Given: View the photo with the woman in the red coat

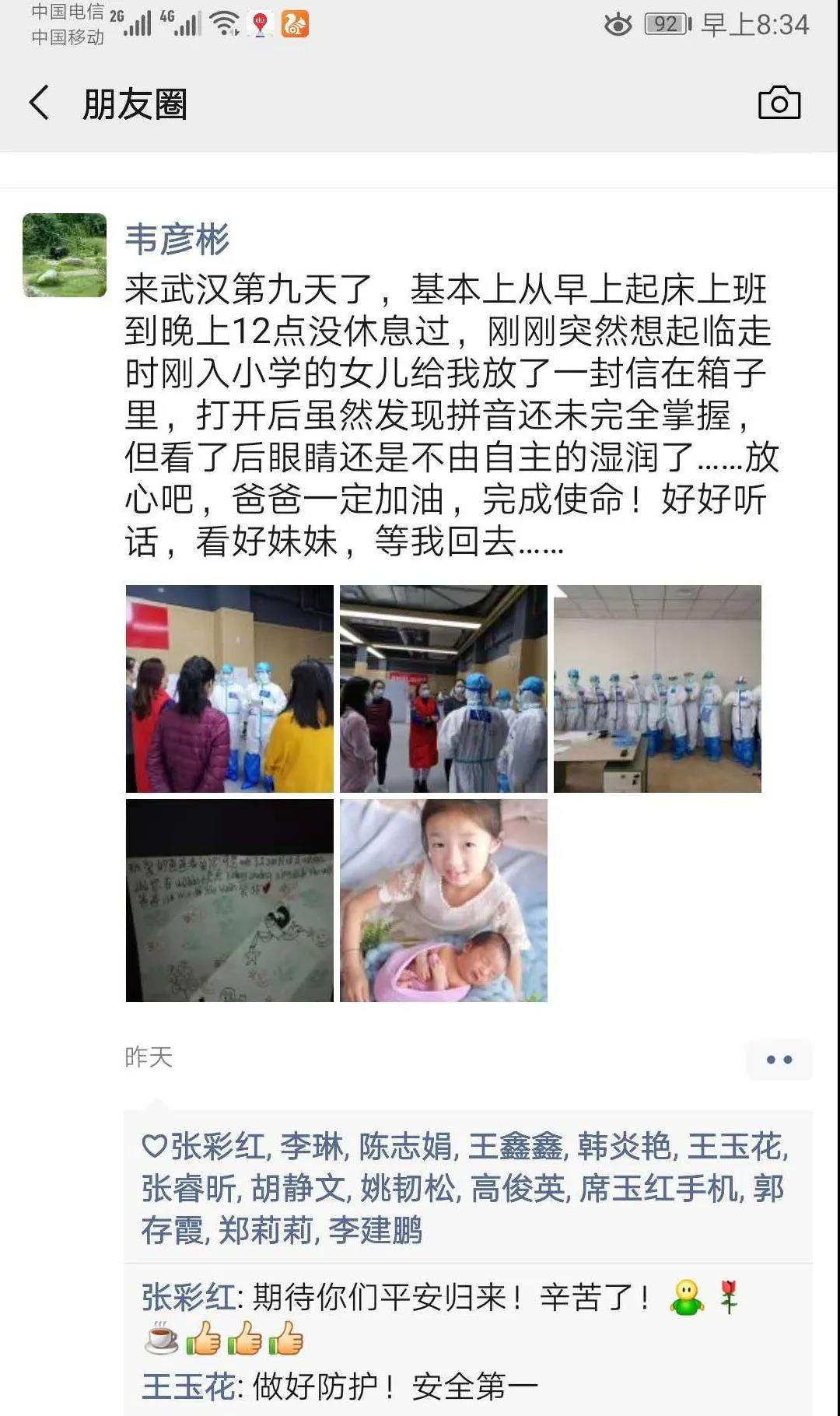Looking at the screenshot, I should point(443,689).
